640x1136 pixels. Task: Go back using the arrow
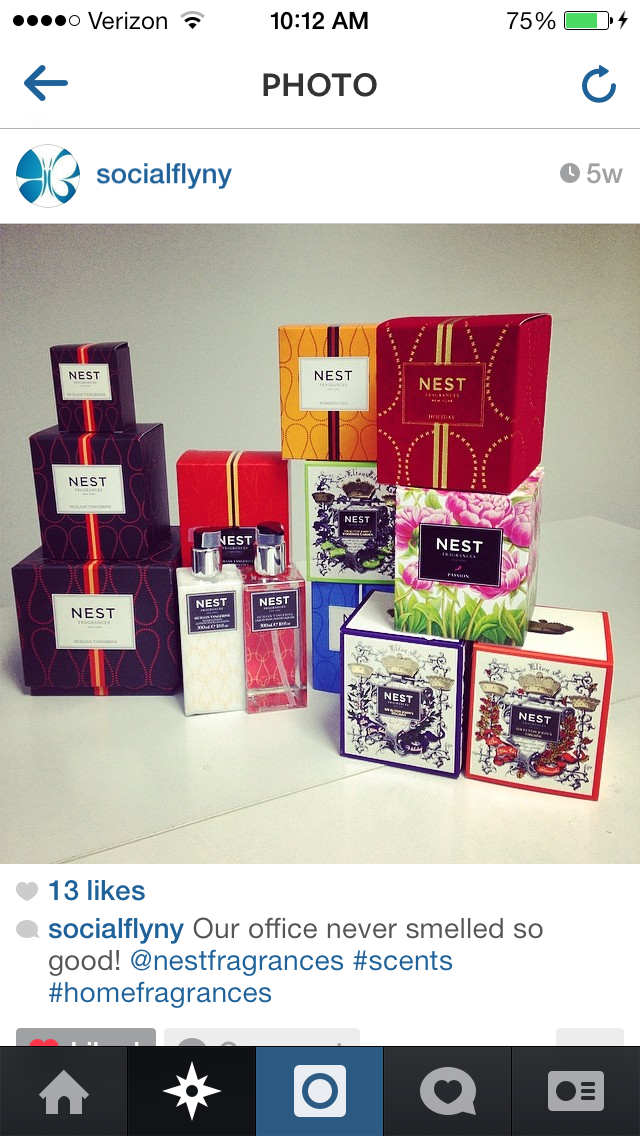[46, 84]
